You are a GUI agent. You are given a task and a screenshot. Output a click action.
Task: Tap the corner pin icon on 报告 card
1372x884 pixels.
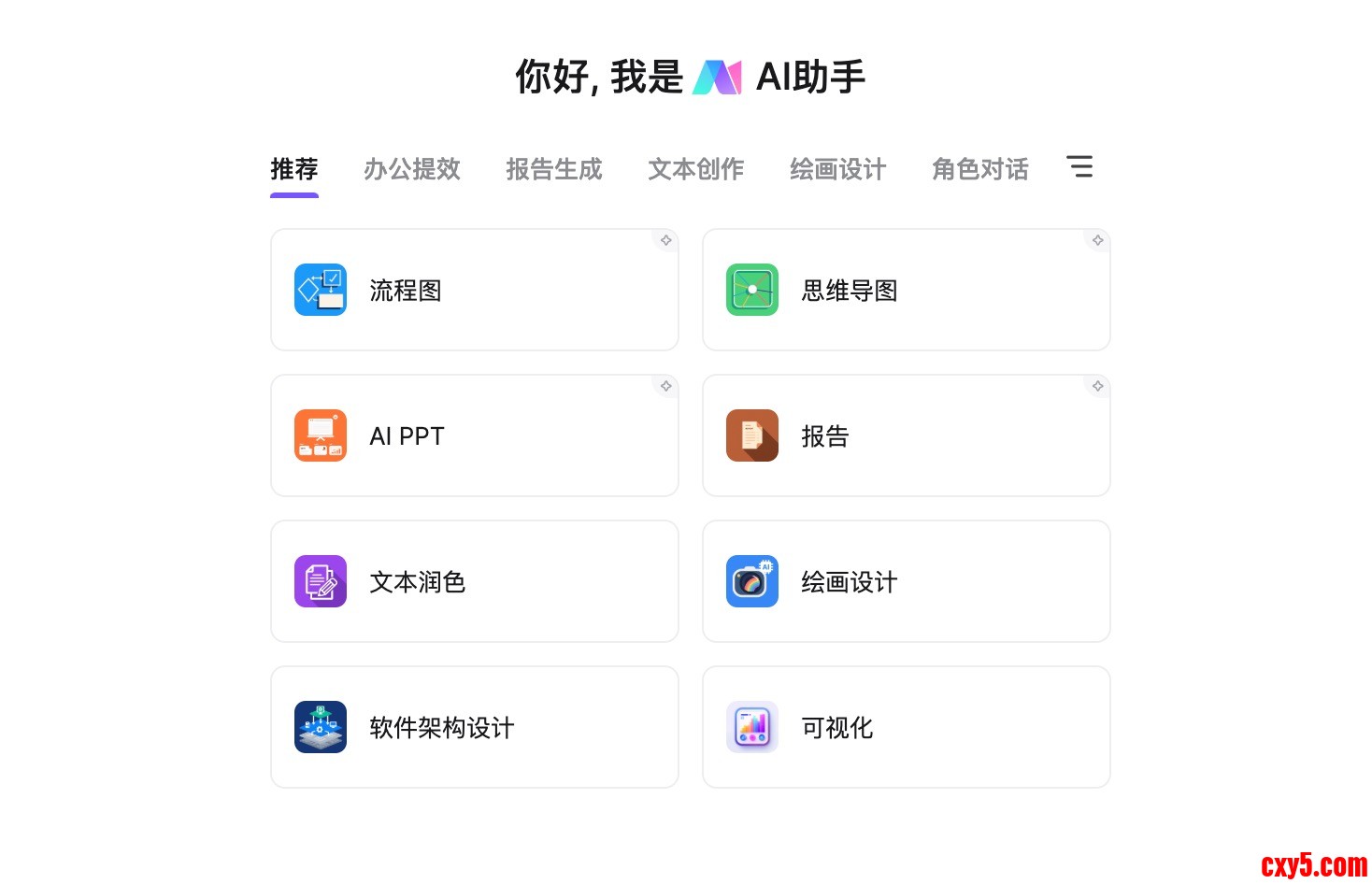click(x=1098, y=386)
